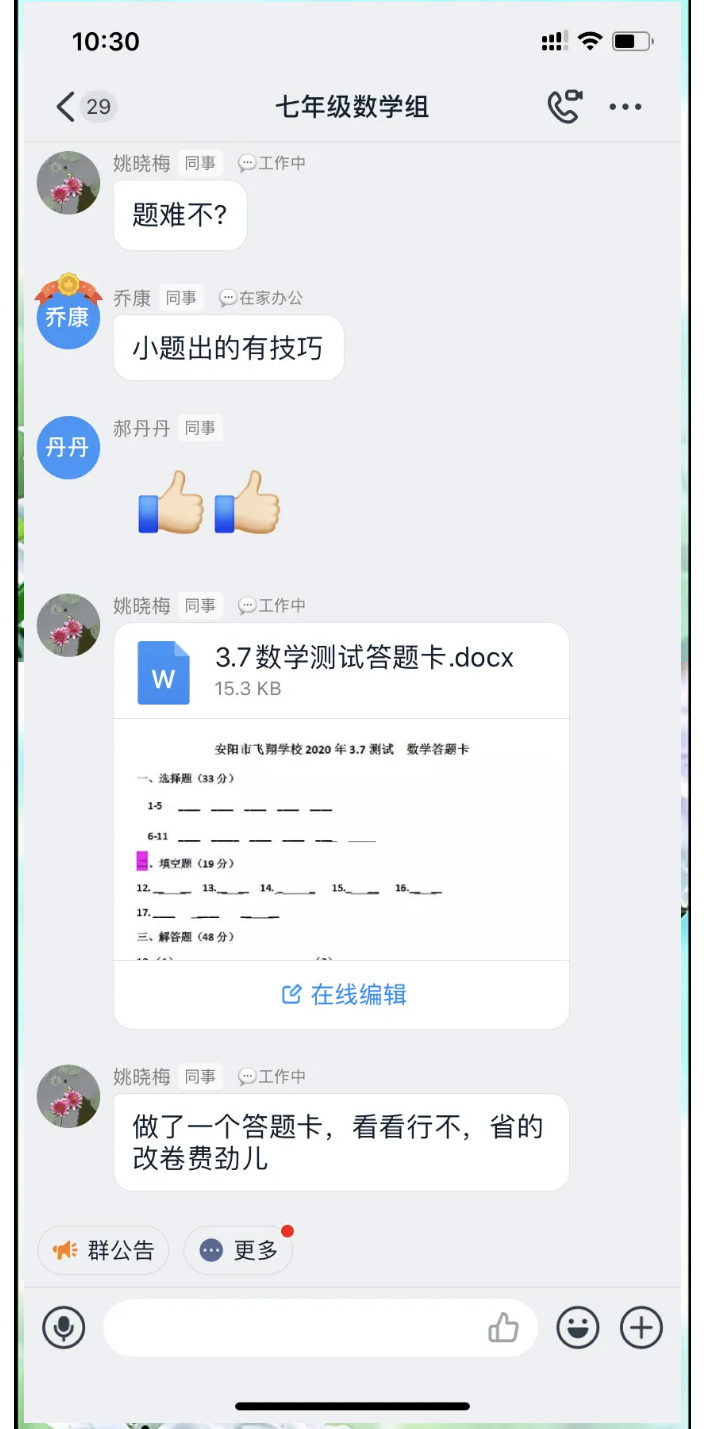
Task: View 郝丹丹's profile avatar
Action: point(68,447)
